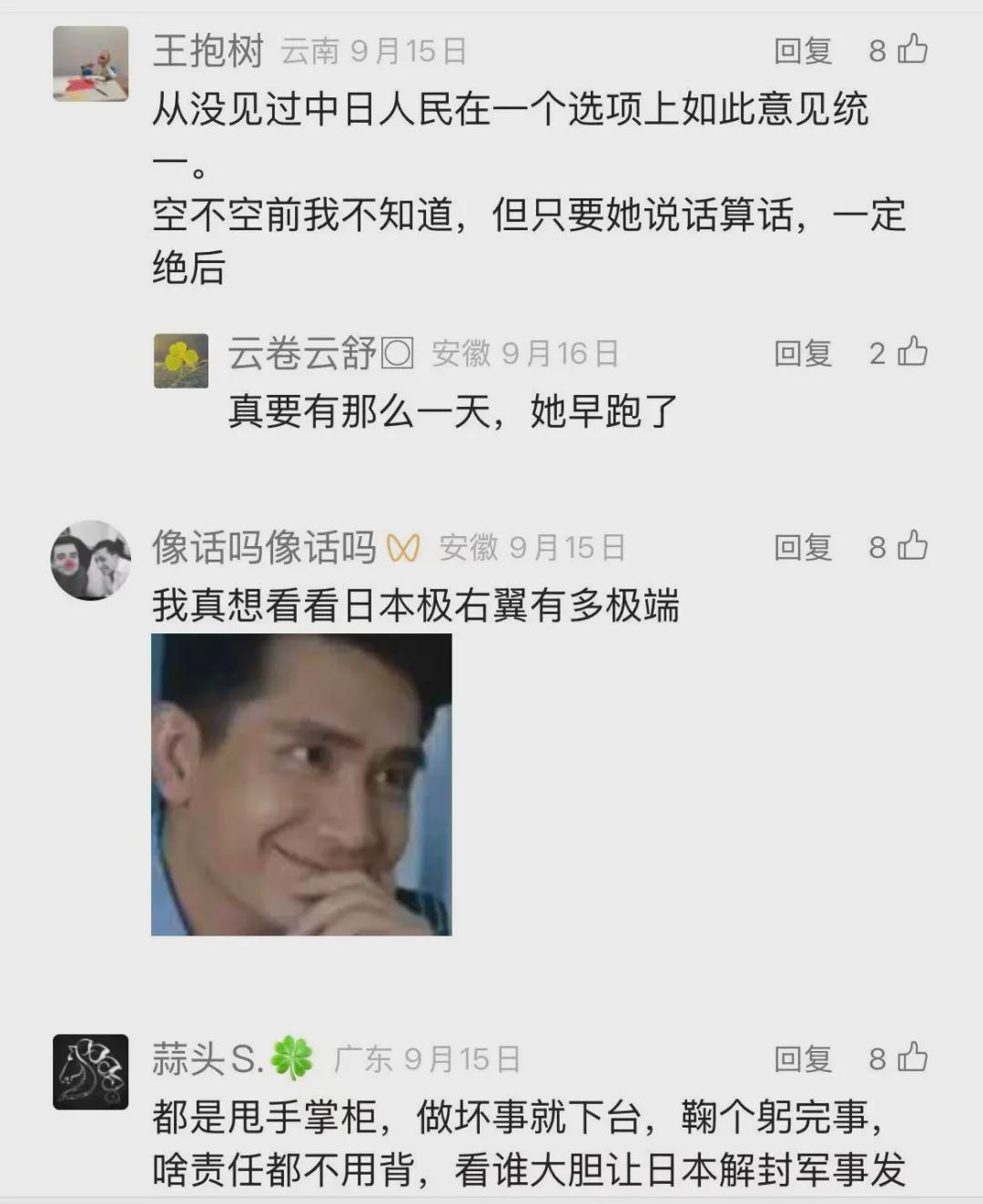Open 像话吗像话吗's profile avatar

tap(90, 560)
